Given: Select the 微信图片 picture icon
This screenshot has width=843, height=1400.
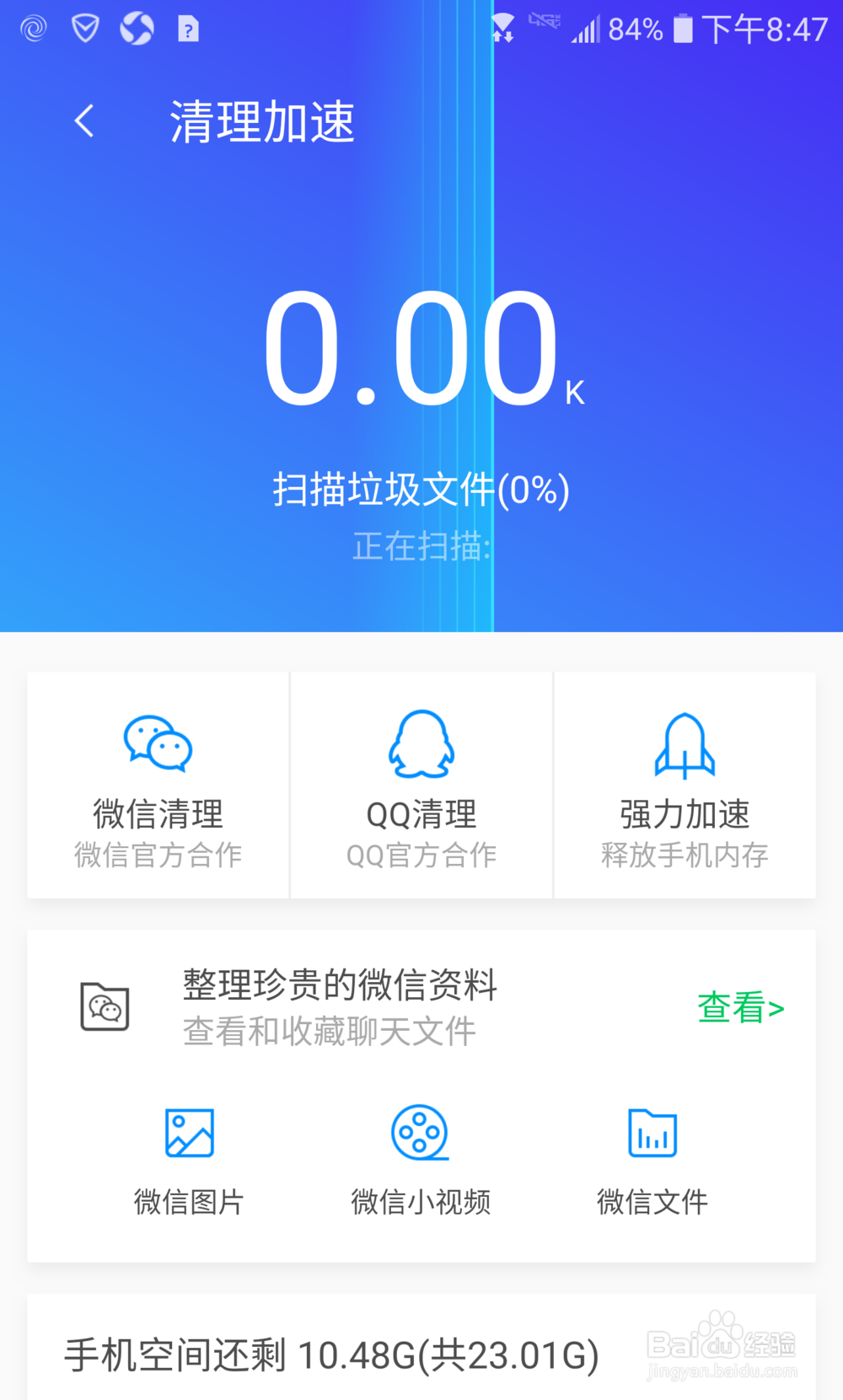Looking at the screenshot, I should tap(189, 1132).
